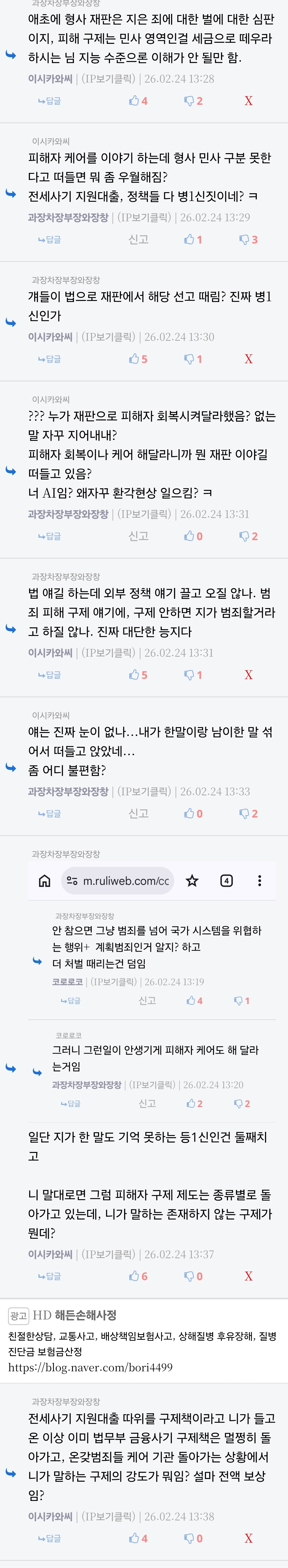Report the 13:29 comment by 과장차장부장와장창

(139, 240)
